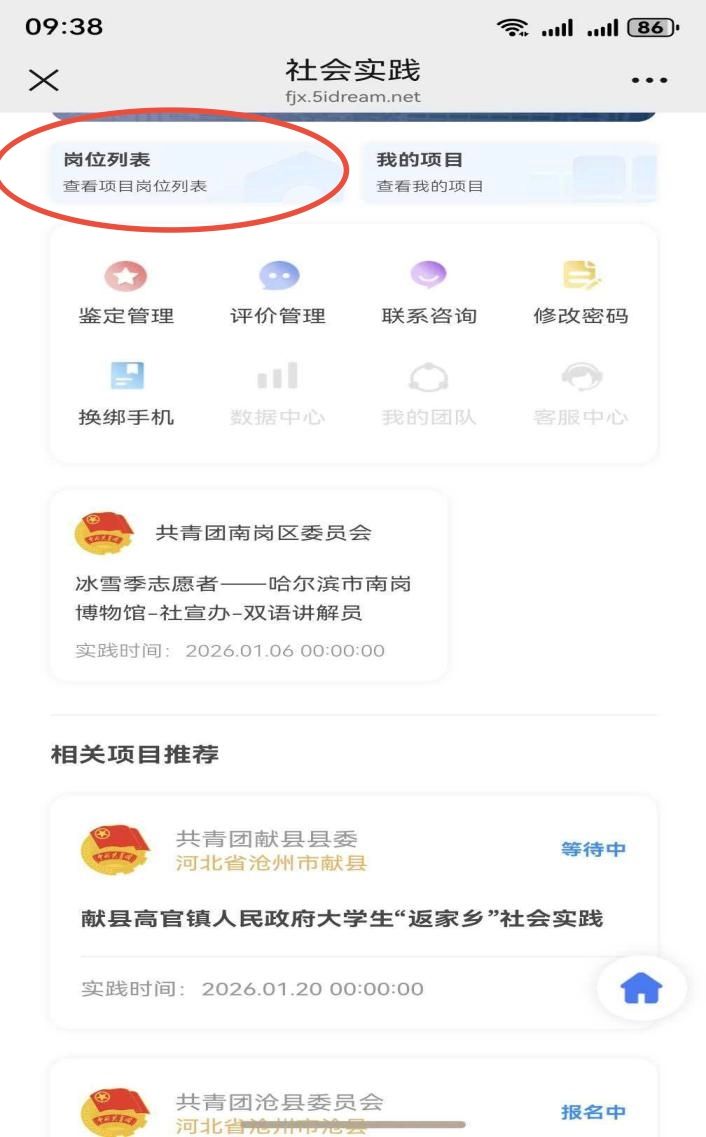Open the 冰雪季志愿者 南岗博物馆 project card
Image resolution: width=706 pixels, height=1137 pixels.
coord(248,585)
